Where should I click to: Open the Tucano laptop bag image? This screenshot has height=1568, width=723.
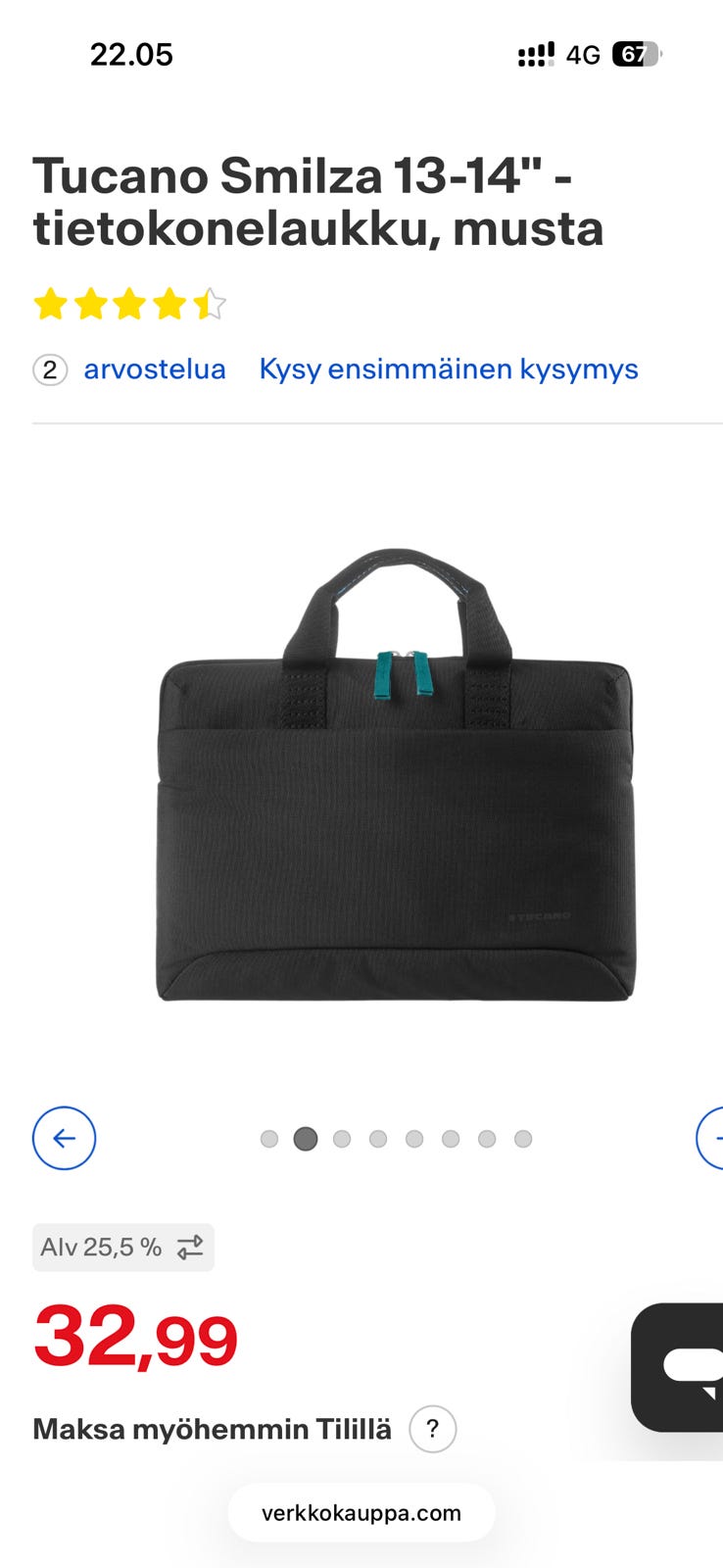[395, 774]
